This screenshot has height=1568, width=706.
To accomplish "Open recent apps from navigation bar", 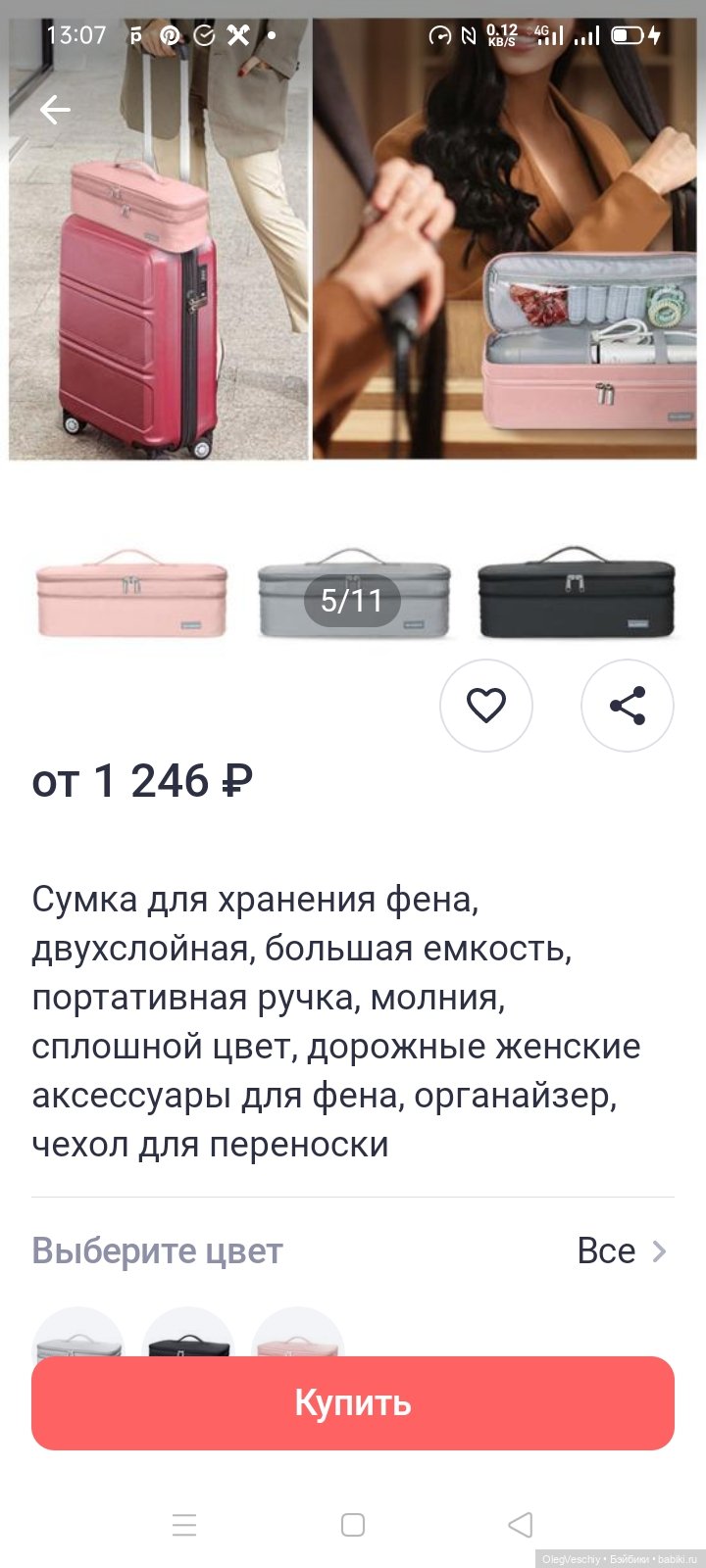I will point(184,1525).
